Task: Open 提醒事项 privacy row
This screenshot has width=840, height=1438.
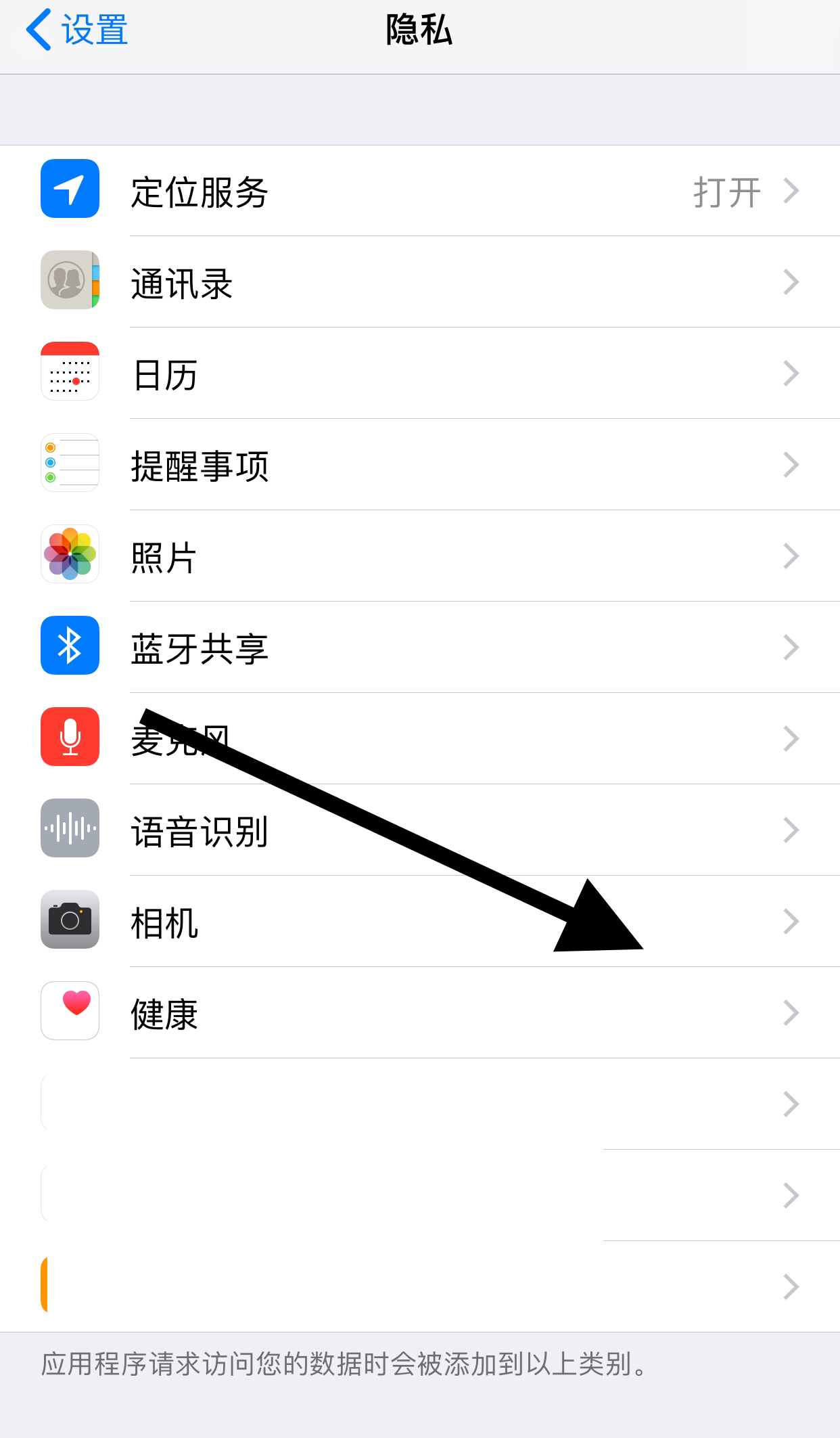Action: (420, 465)
